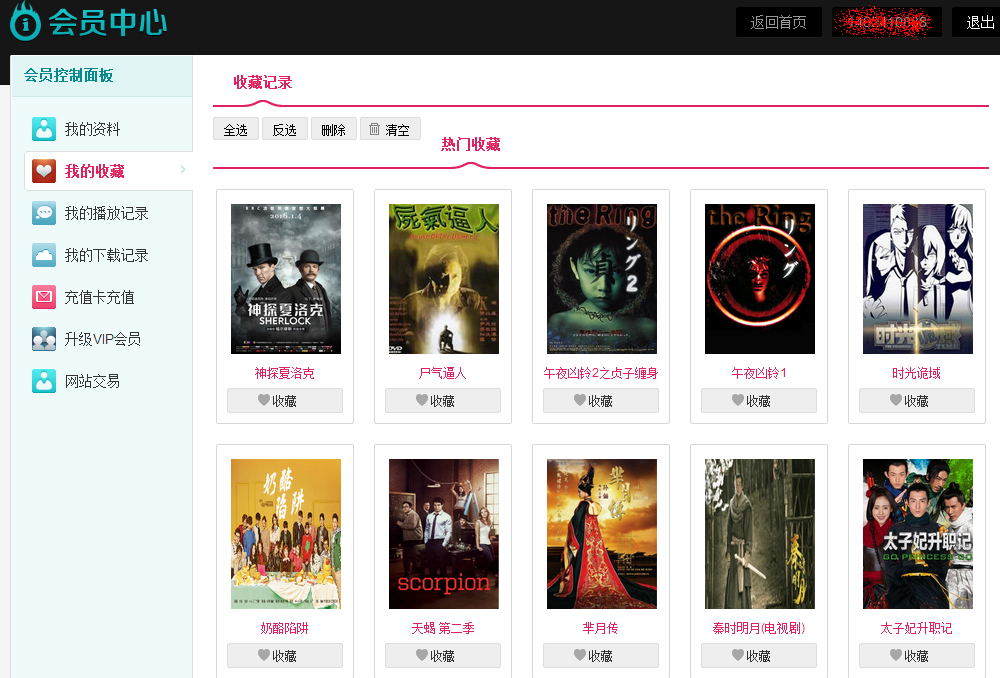Tap 收藏 under 芈月传
The height and width of the screenshot is (678, 1000).
click(x=601, y=656)
